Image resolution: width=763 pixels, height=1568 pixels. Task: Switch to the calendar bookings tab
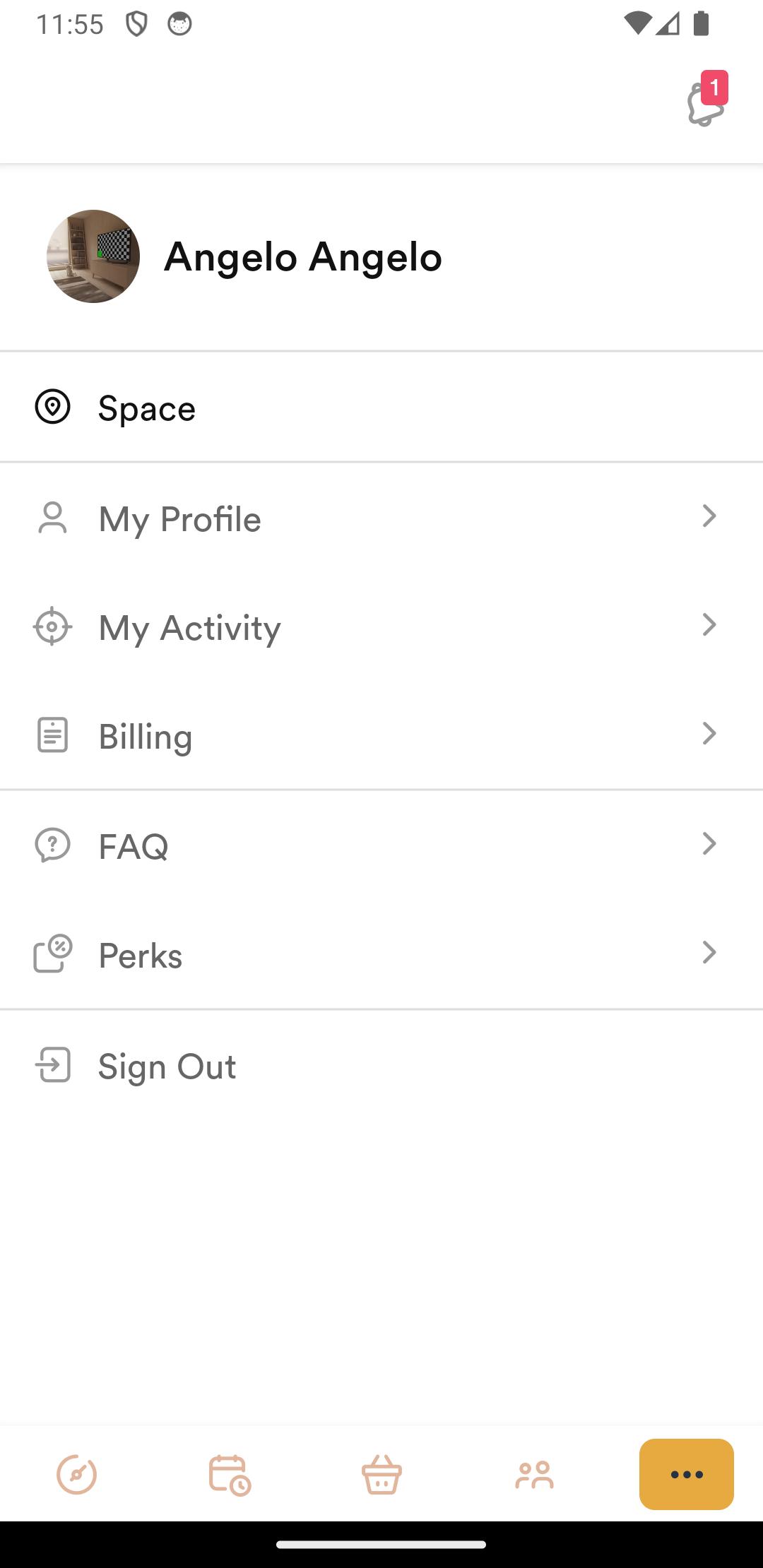(230, 1474)
